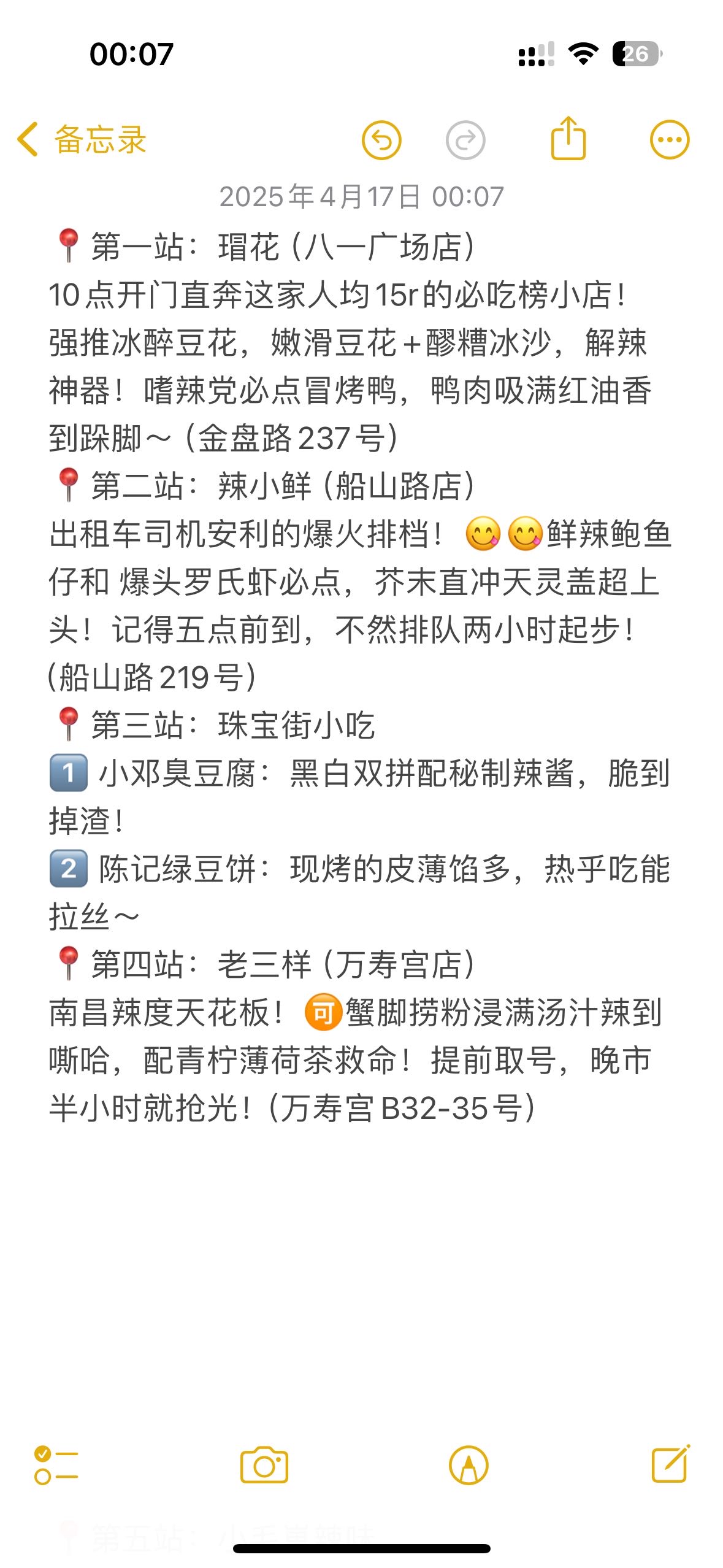The height and width of the screenshot is (1568, 723).
Task: Go back to 备忘录 list
Action: tap(82, 139)
